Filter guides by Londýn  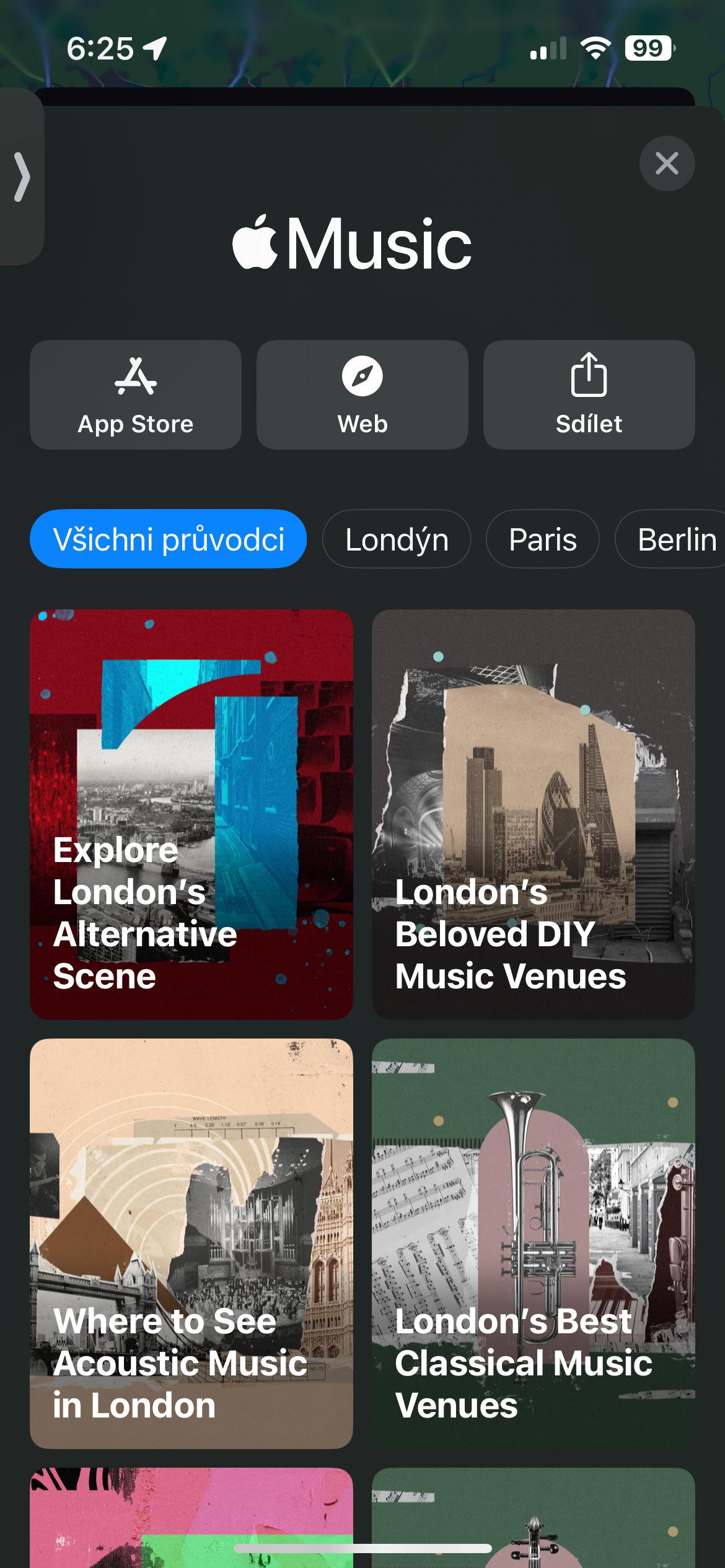point(397,539)
